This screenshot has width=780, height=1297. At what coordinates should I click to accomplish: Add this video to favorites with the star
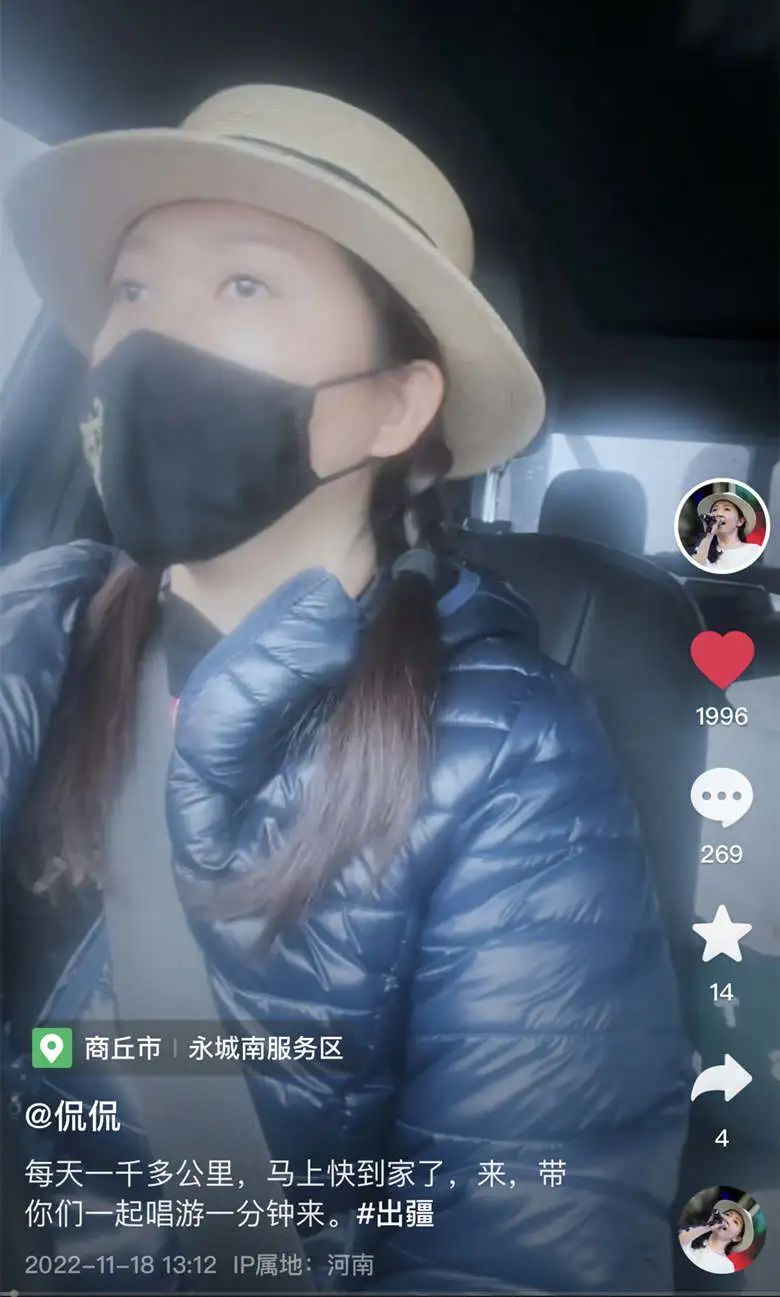722,934
